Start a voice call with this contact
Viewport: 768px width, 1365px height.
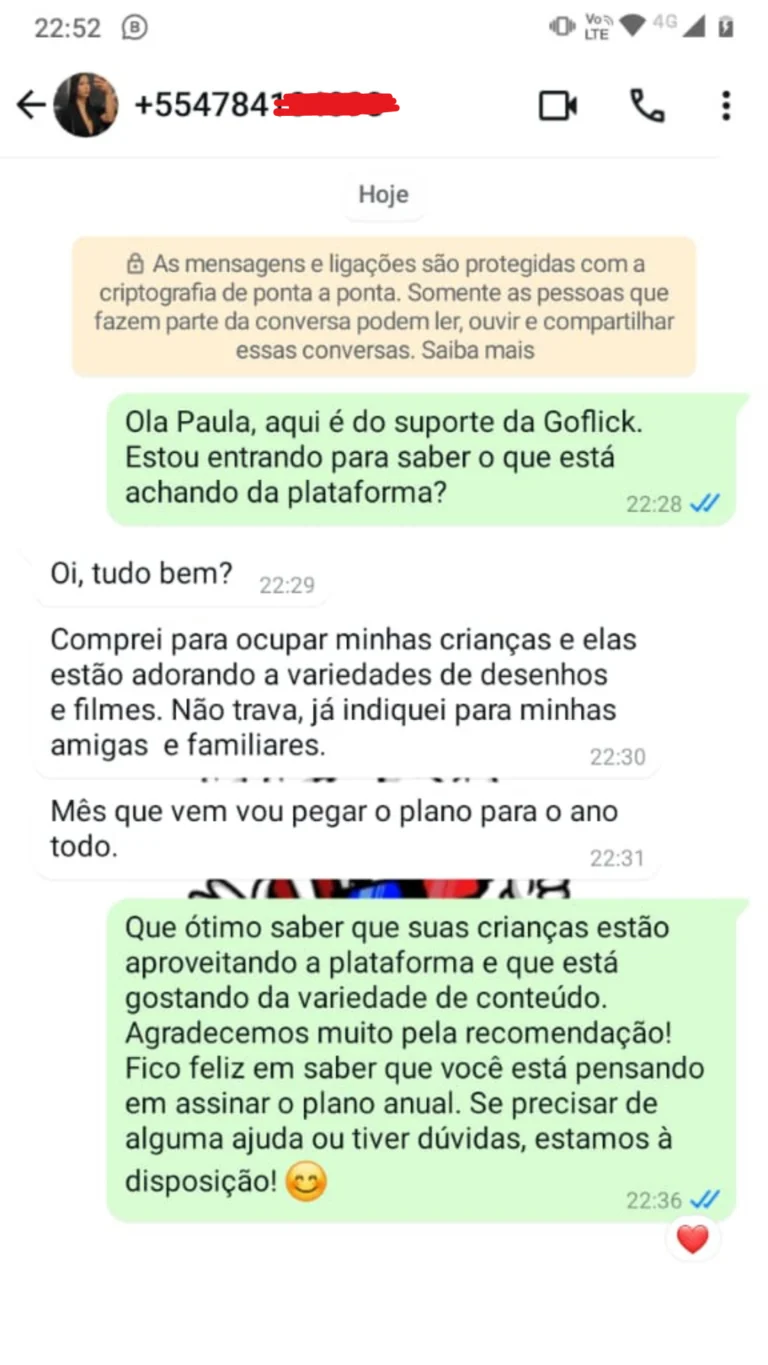pyautogui.click(x=647, y=105)
